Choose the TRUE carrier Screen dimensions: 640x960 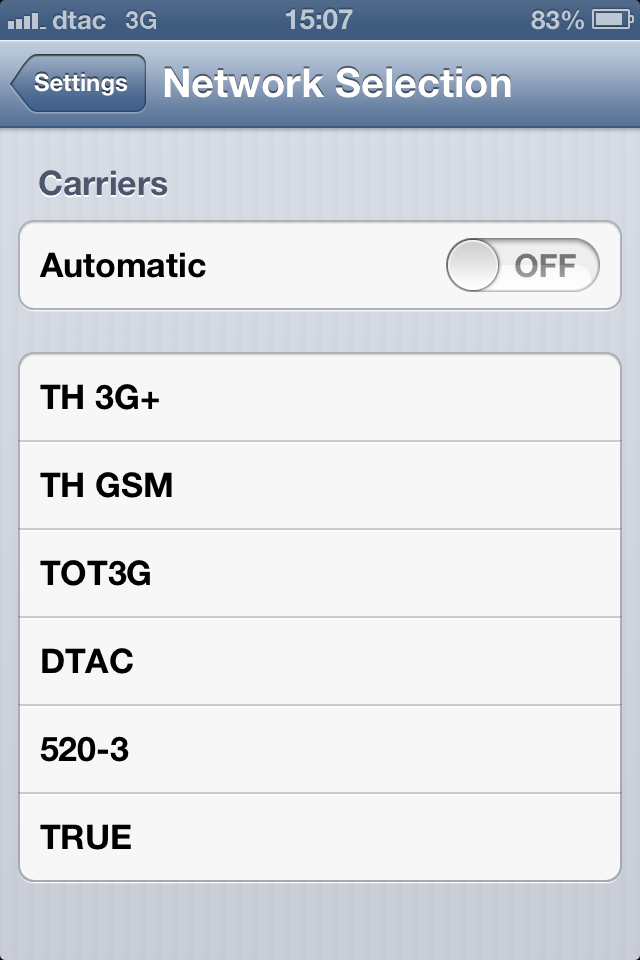pyautogui.click(x=320, y=837)
